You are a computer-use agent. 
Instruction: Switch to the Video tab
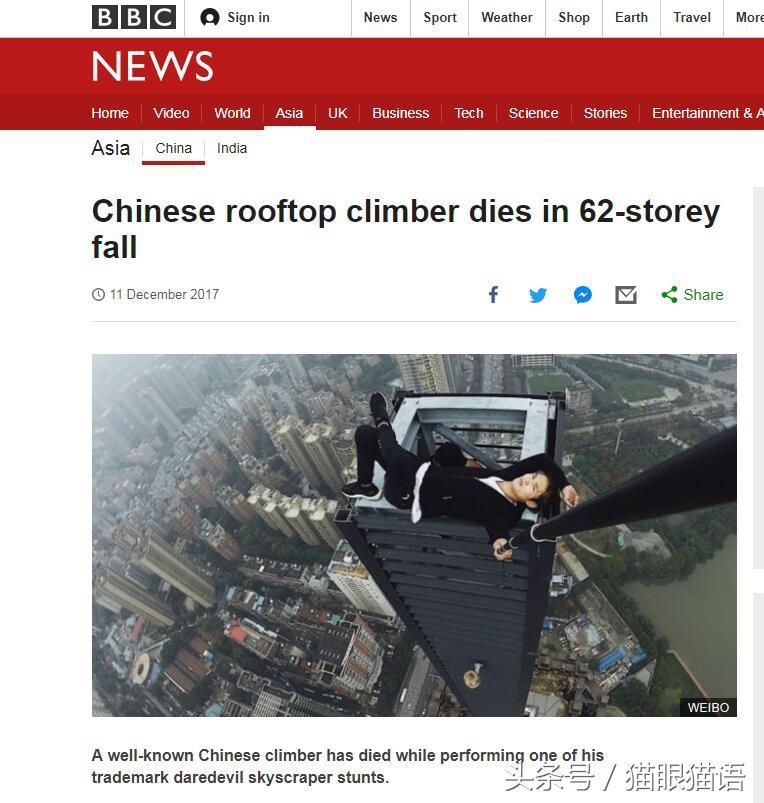171,113
